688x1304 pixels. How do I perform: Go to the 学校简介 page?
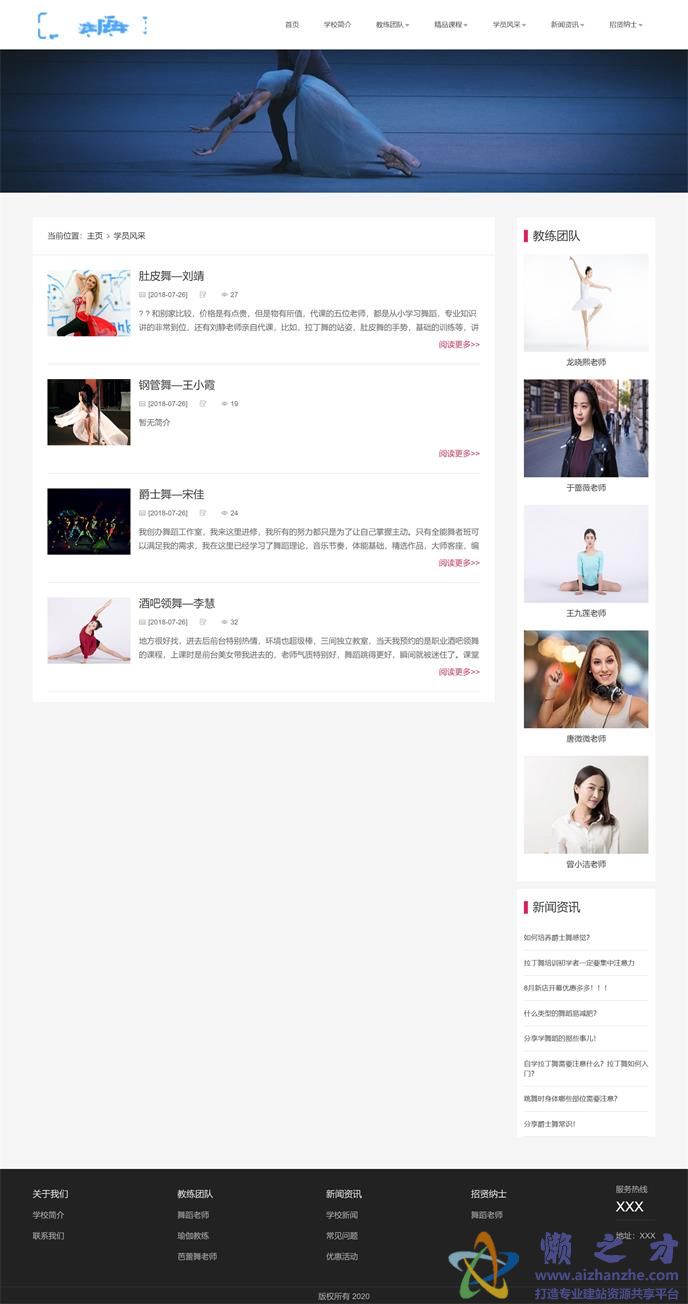337,24
